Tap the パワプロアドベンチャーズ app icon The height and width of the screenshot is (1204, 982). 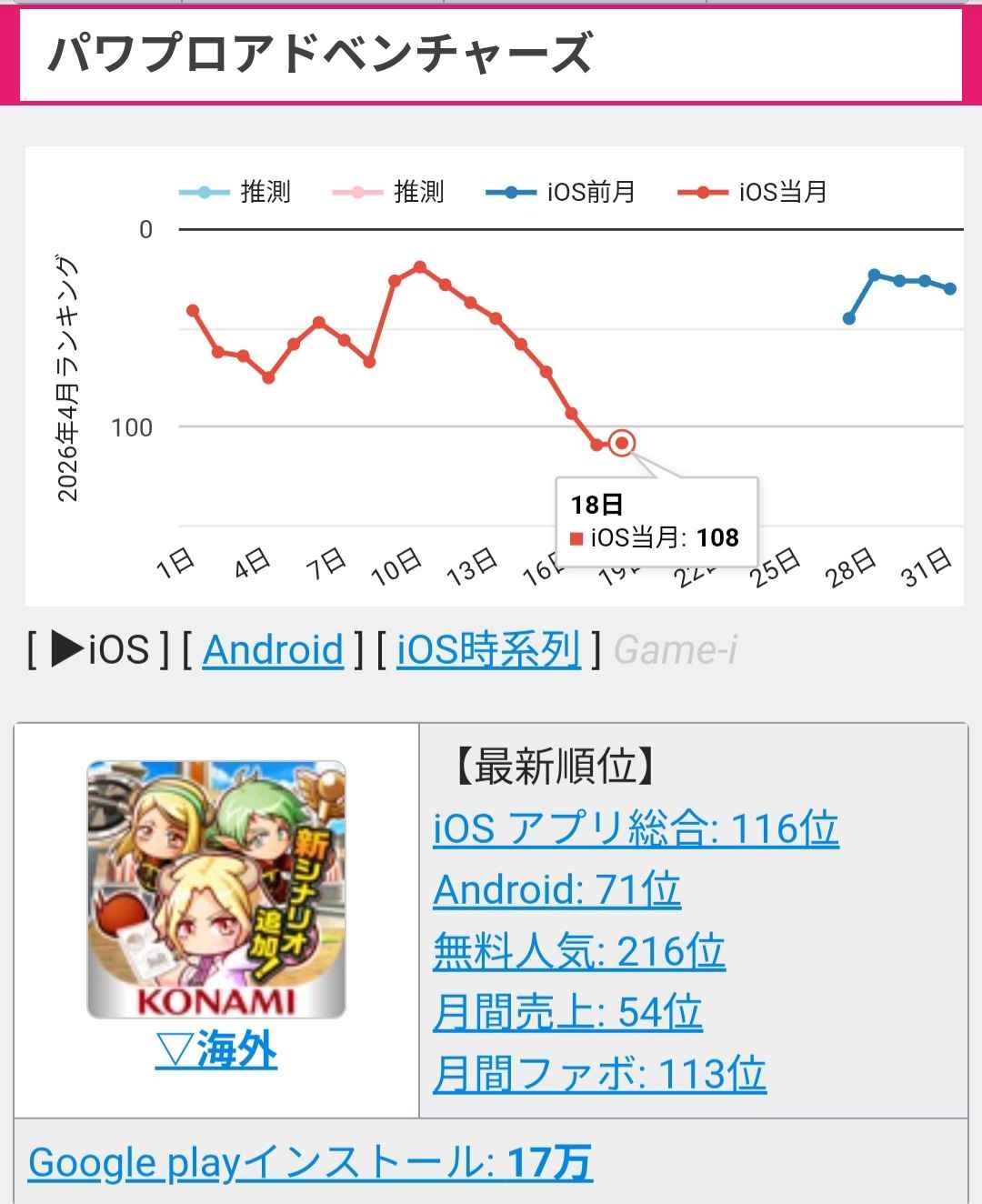(x=216, y=889)
